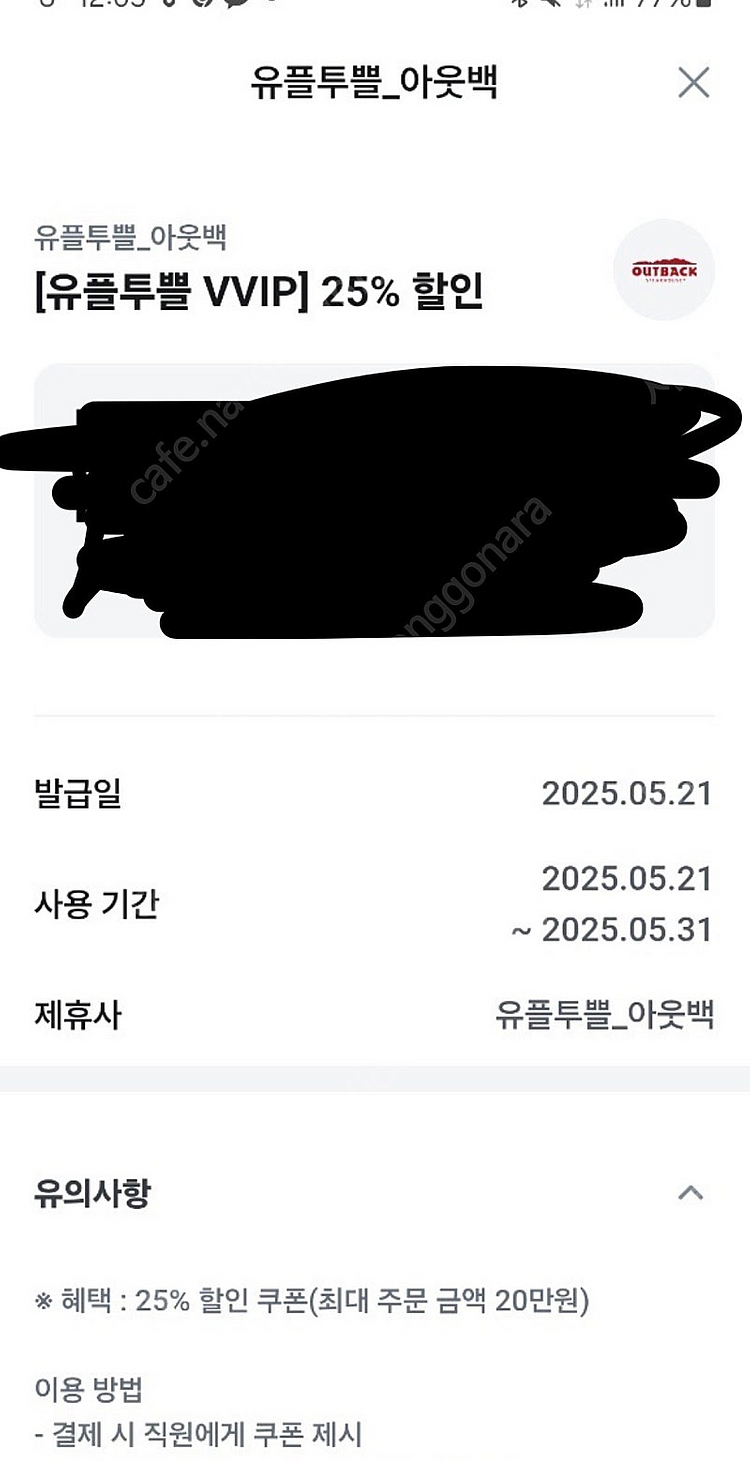Close the 유플투쁠_아웃백 coupon screen
Screen dimensions: 750x1461
[693, 83]
